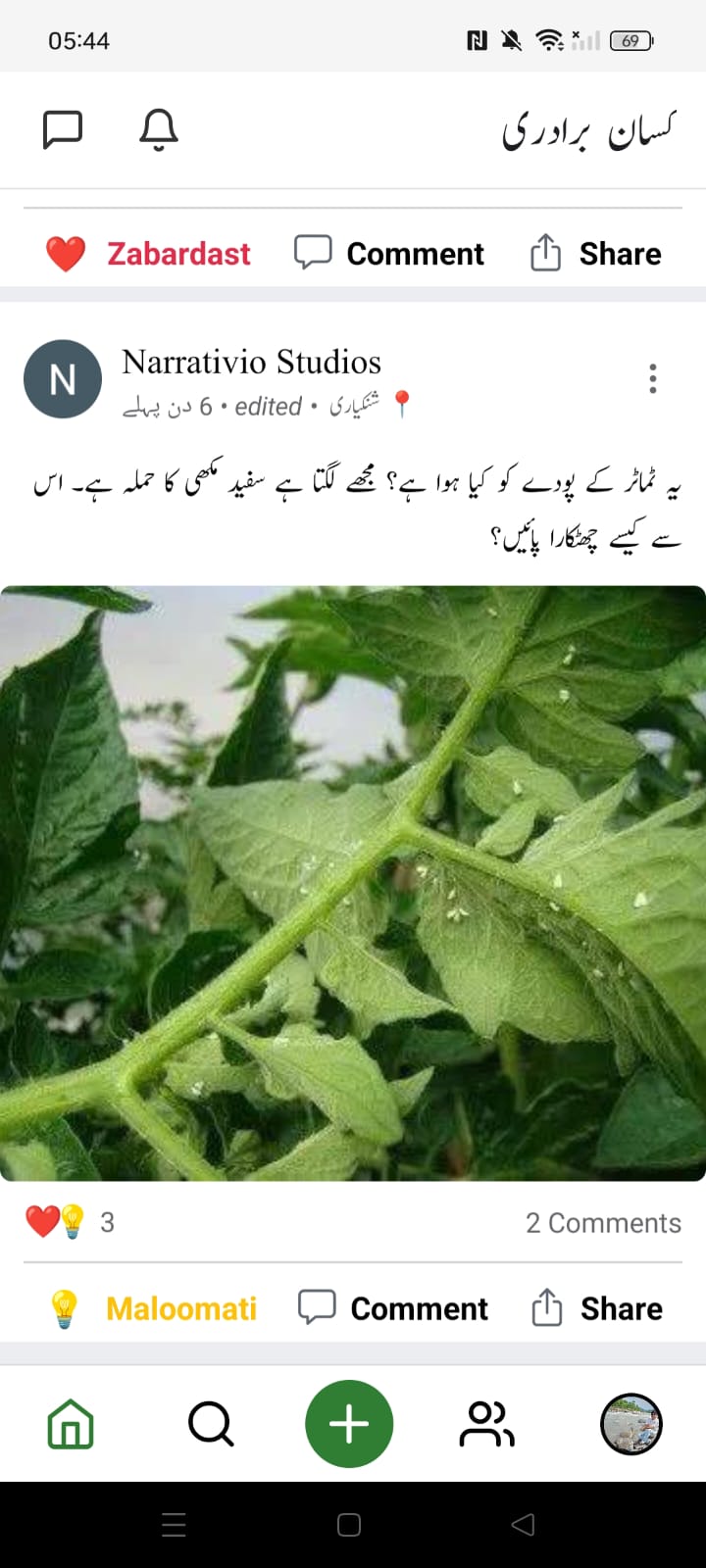Create a new post with plus button
This screenshot has width=706, height=1568.
[x=349, y=1424]
